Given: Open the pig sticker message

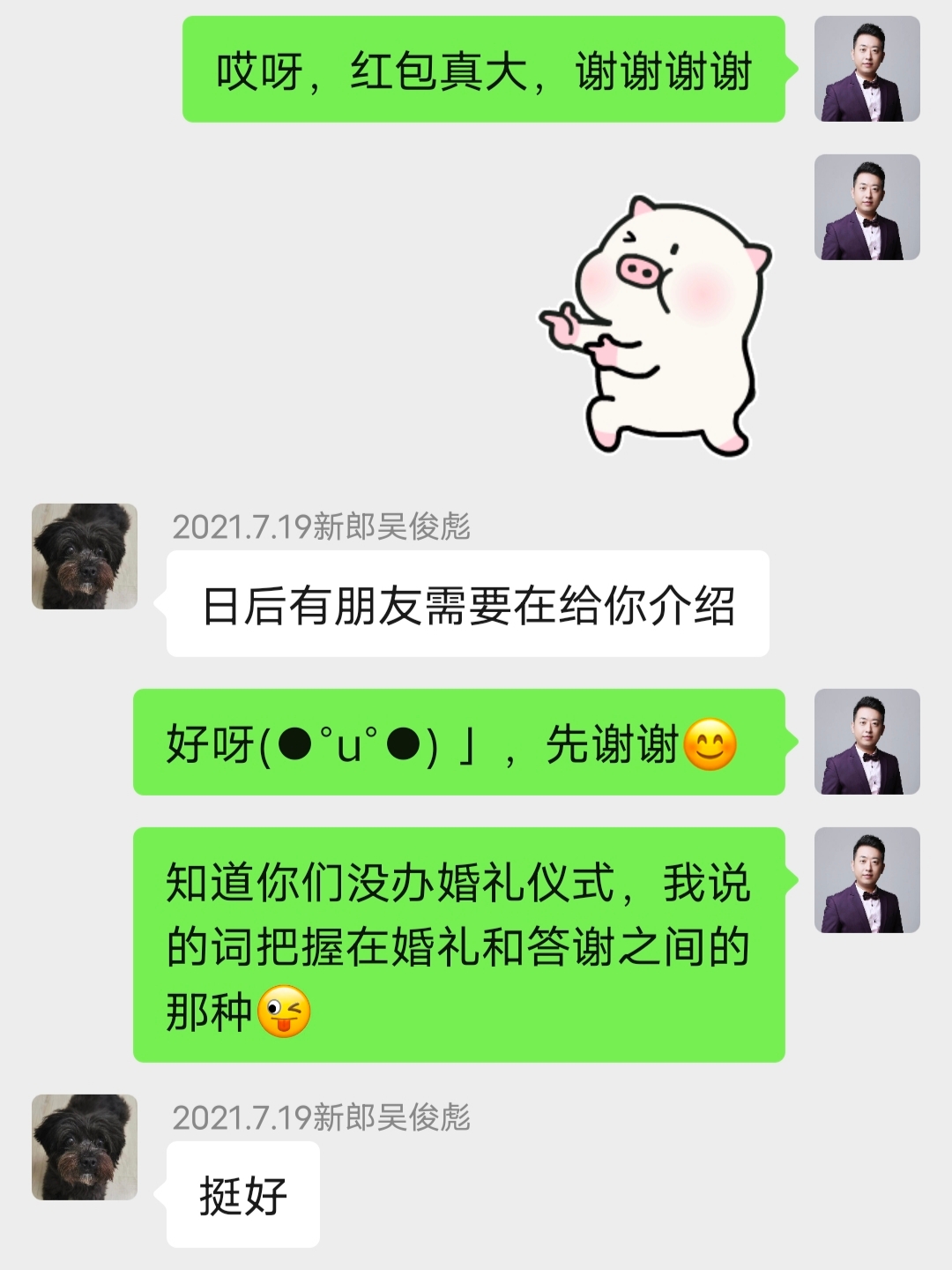Looking at the screenshot, I should (656, 325).
